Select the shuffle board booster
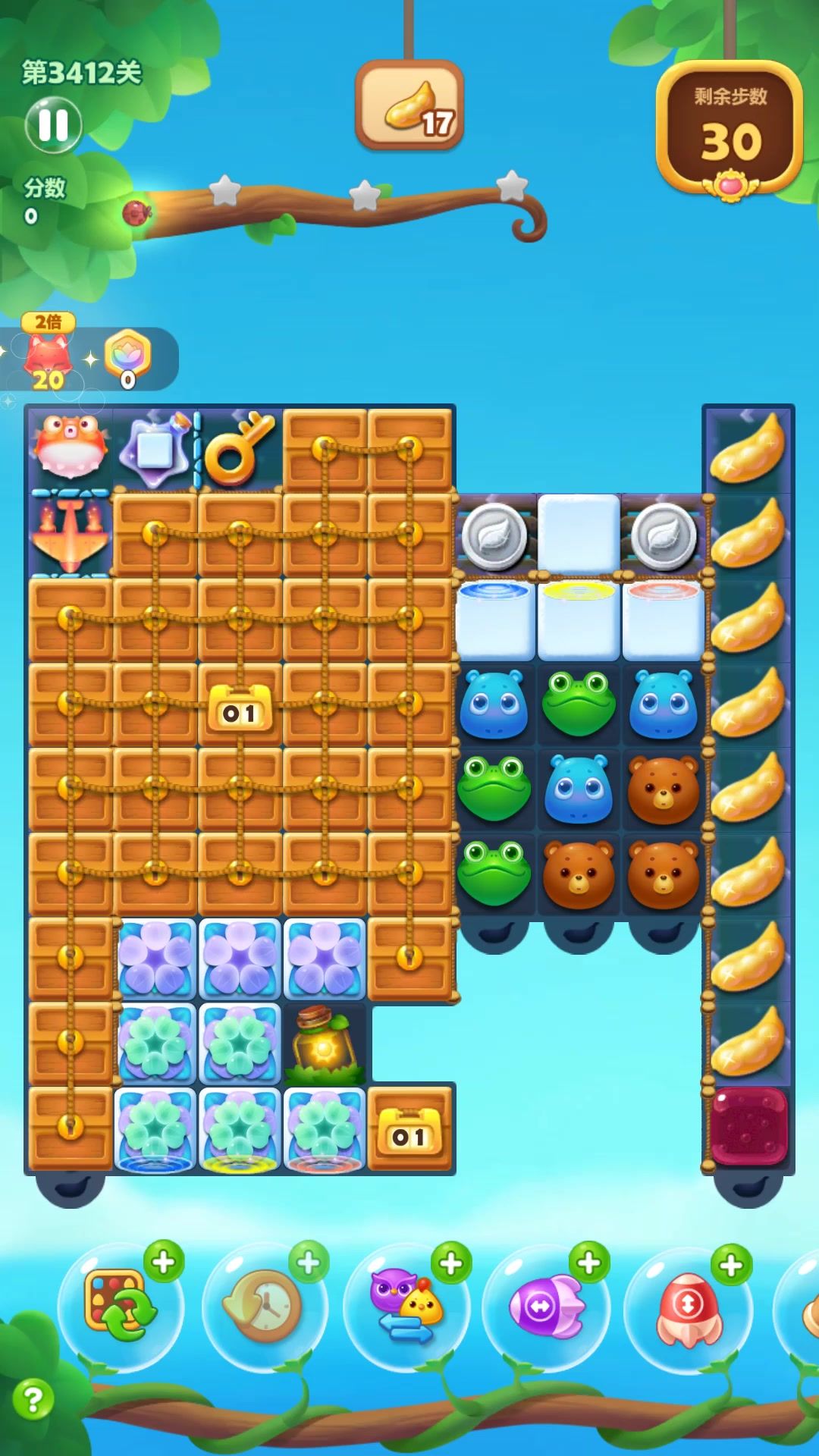This screenshot has width=819, height=1456. pyautogui.click(x=121, y=1306)
